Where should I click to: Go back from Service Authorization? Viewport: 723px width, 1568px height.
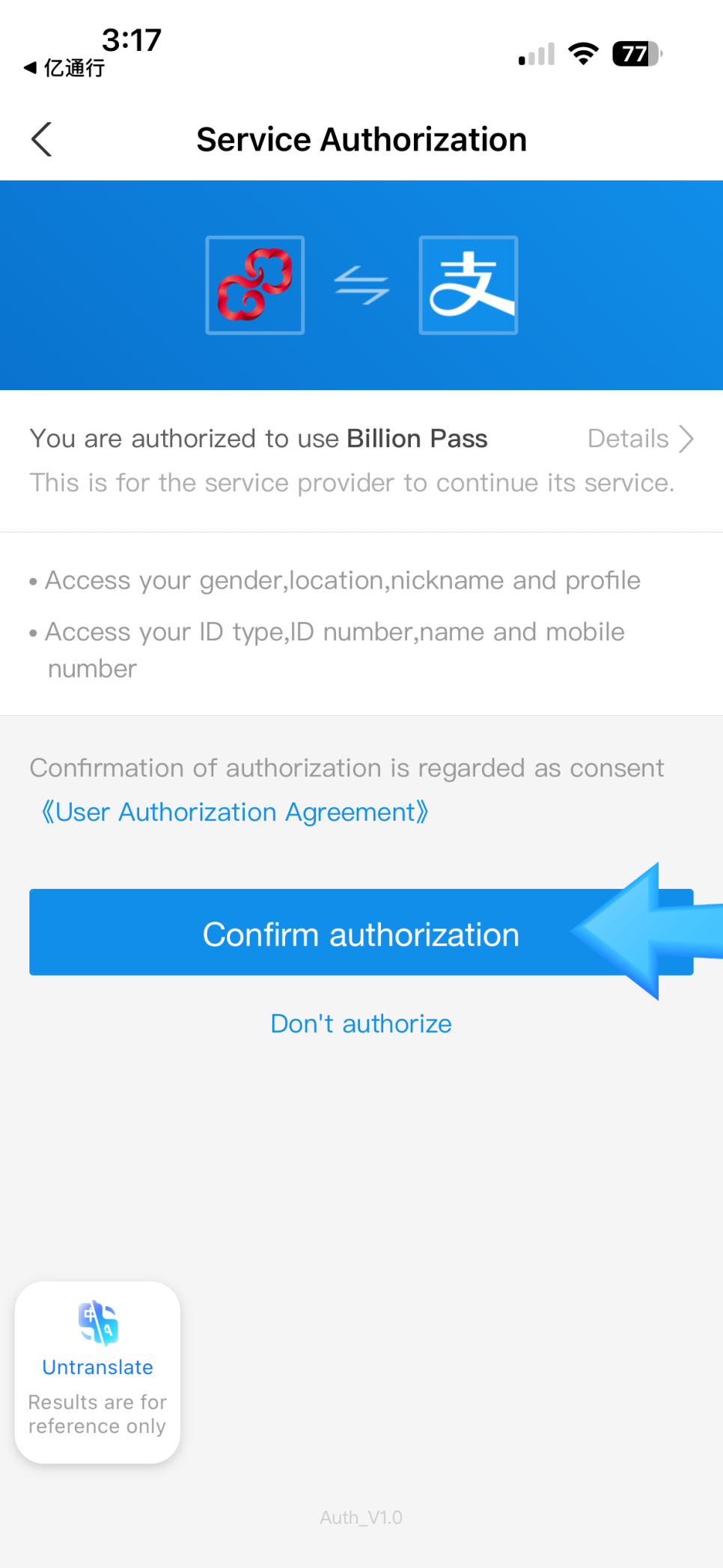pyautogui.click(x=42, y=139)
